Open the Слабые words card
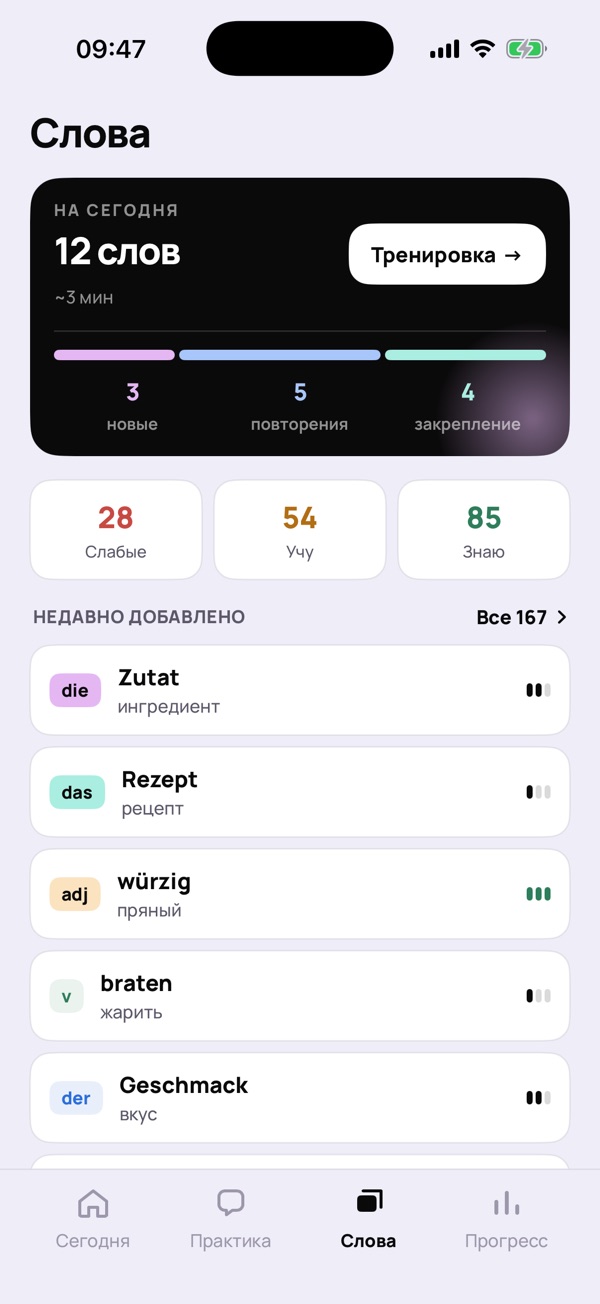The image size is (600, 1304). coord(116,530)
